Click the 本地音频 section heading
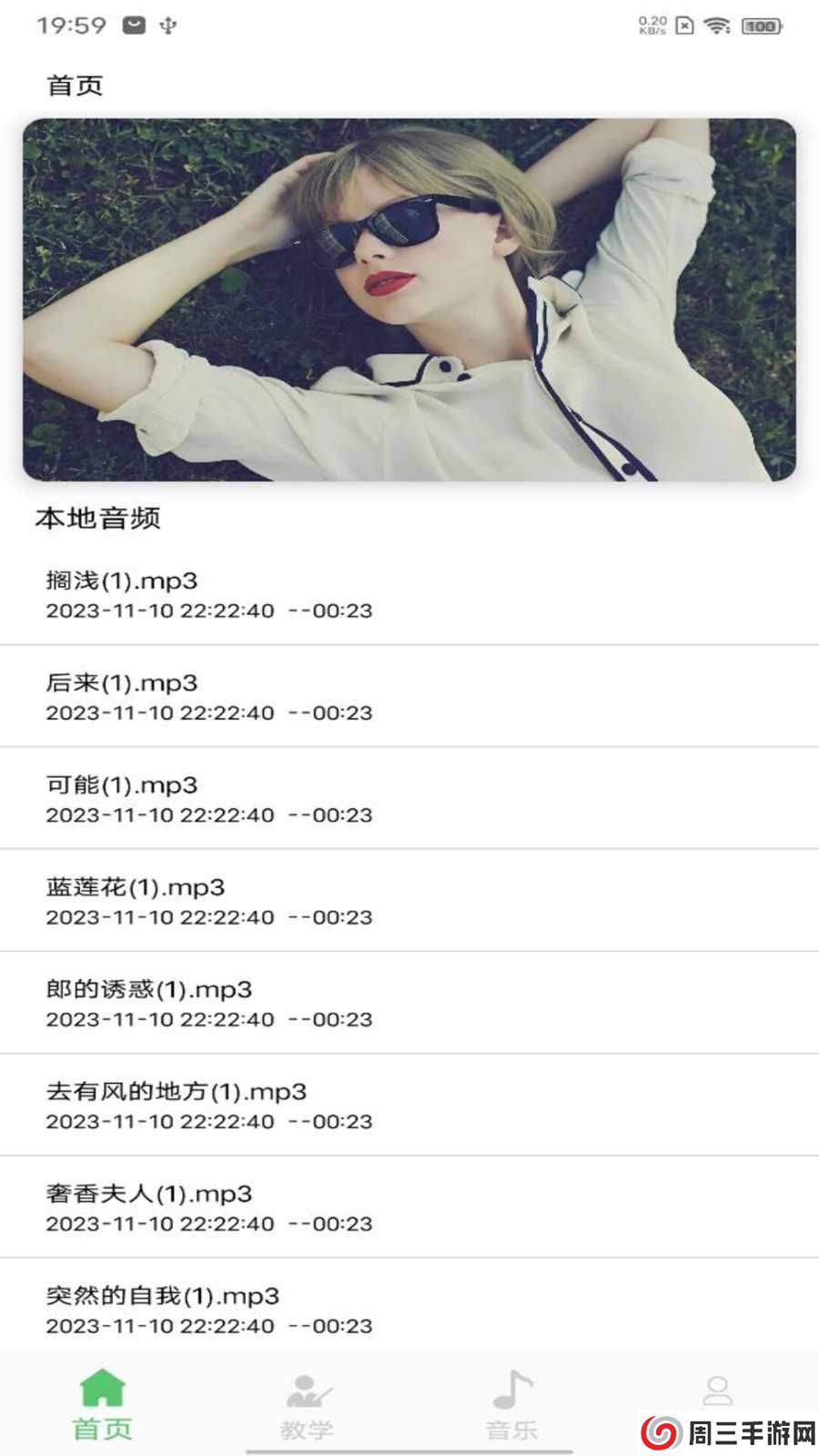This screenshot has height=1456, width=819. point(96,520)
